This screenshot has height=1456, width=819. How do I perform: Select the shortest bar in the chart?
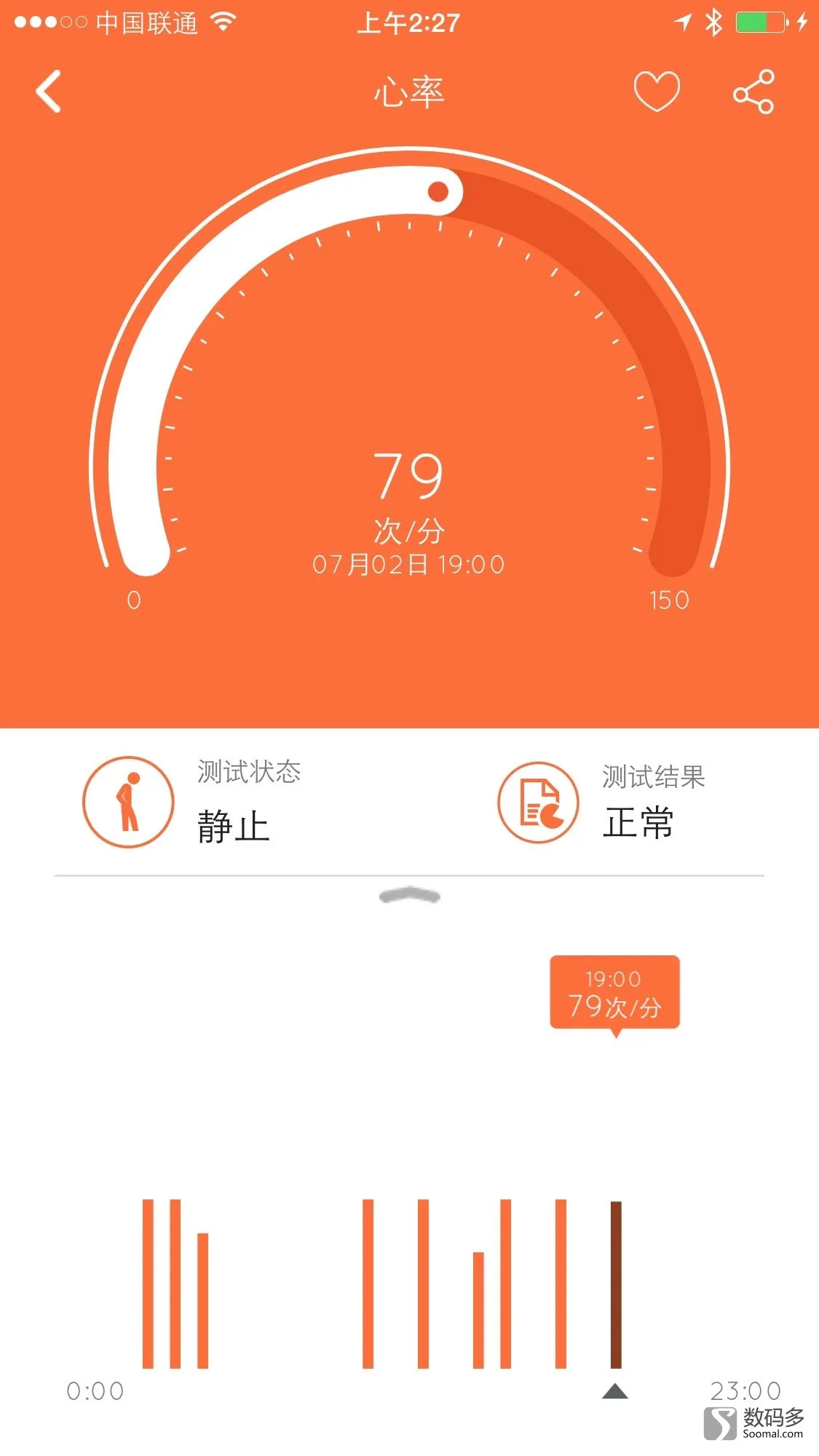pos(478,1309)
